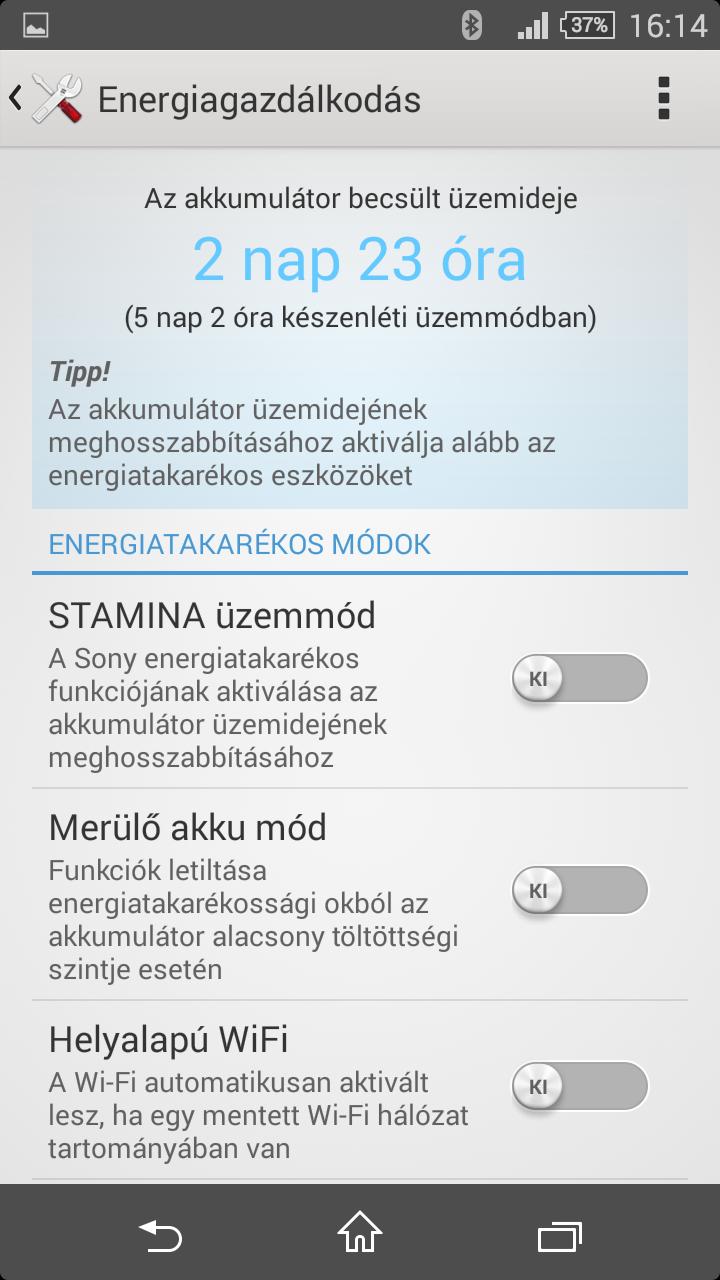Image resolution: width=720 pixels, height=1280 pixels.
Task: Open recent apps from the navigation bar
Action: tap(560, 1234)
